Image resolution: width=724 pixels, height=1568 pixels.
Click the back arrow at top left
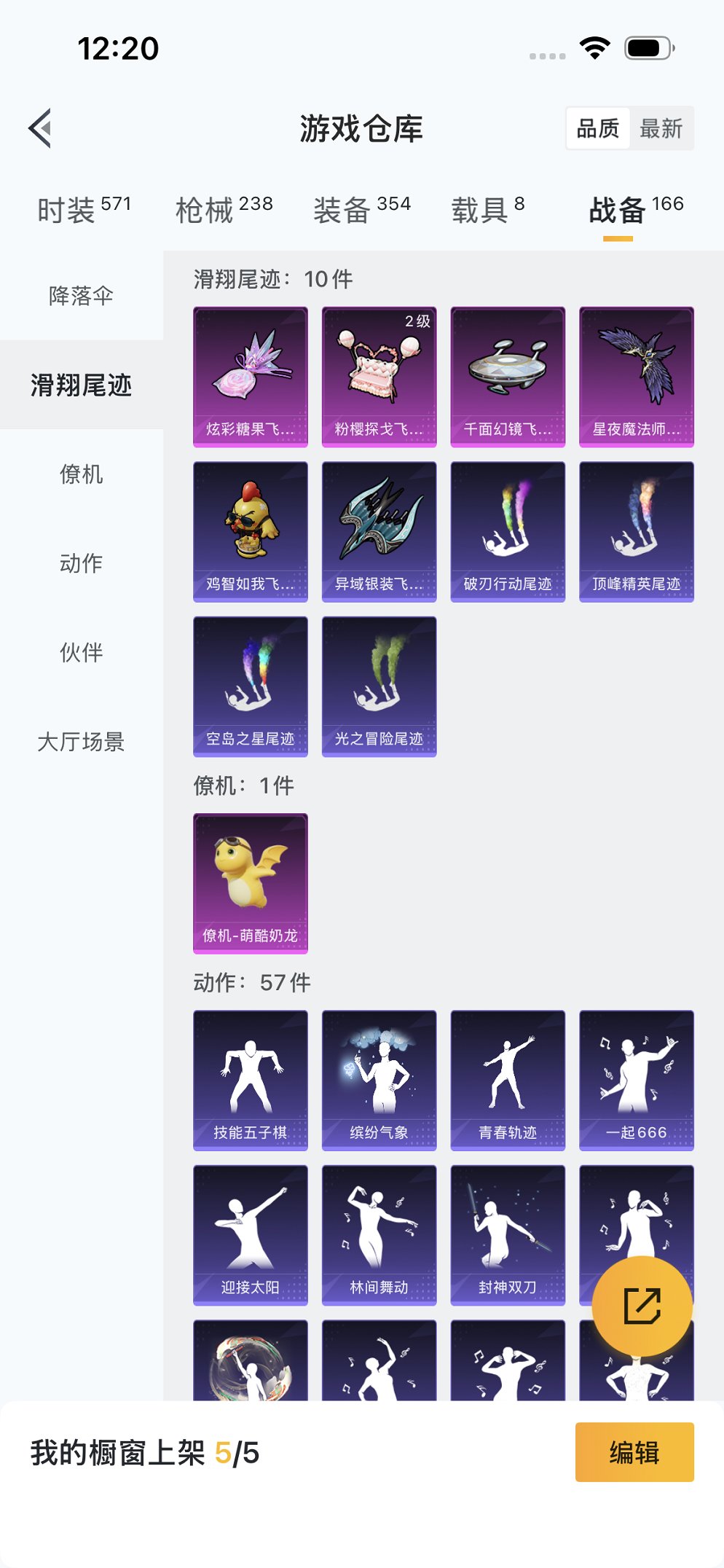point(40,128)
